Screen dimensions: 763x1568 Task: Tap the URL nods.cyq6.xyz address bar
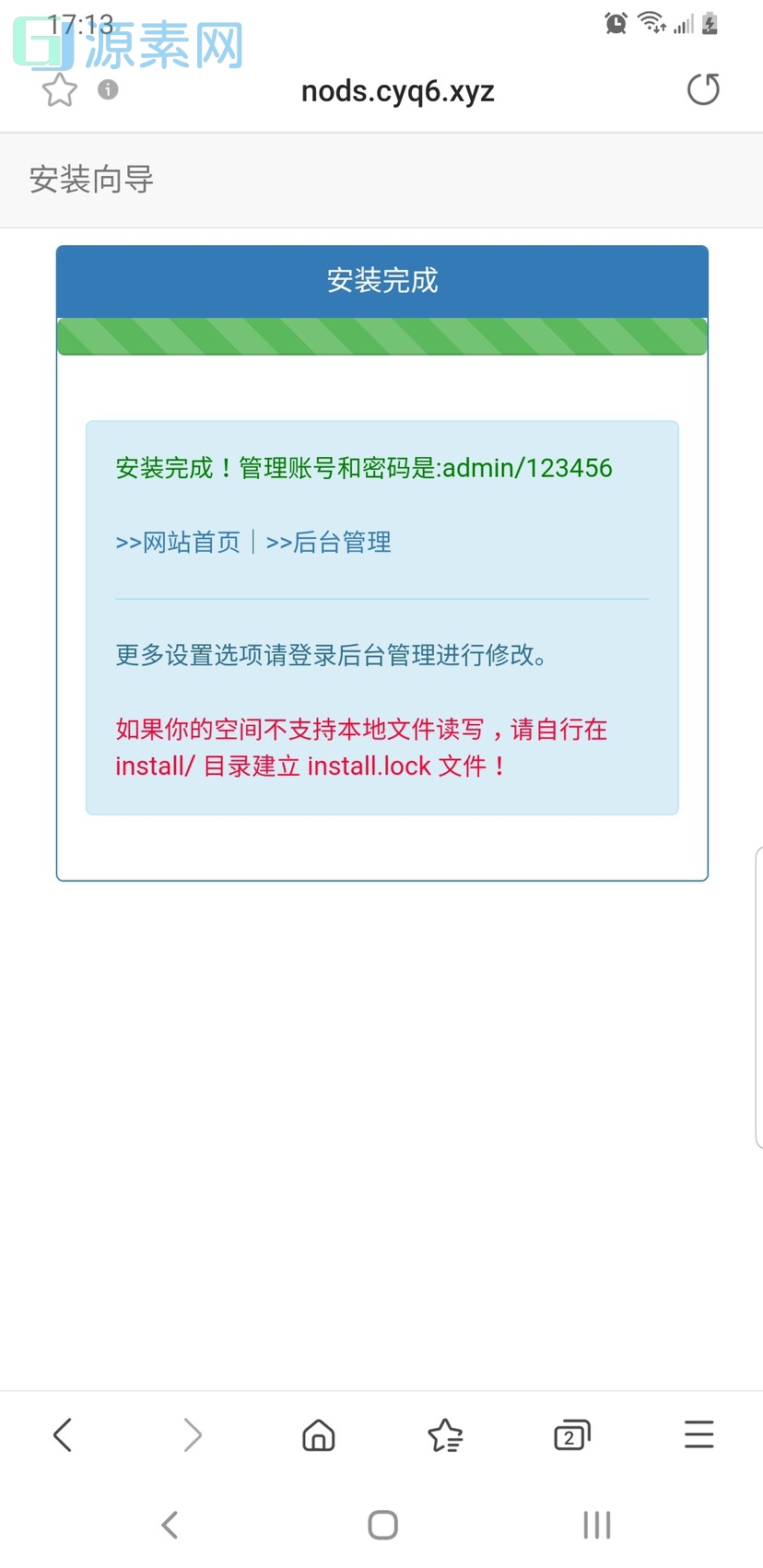click(397, 89)
